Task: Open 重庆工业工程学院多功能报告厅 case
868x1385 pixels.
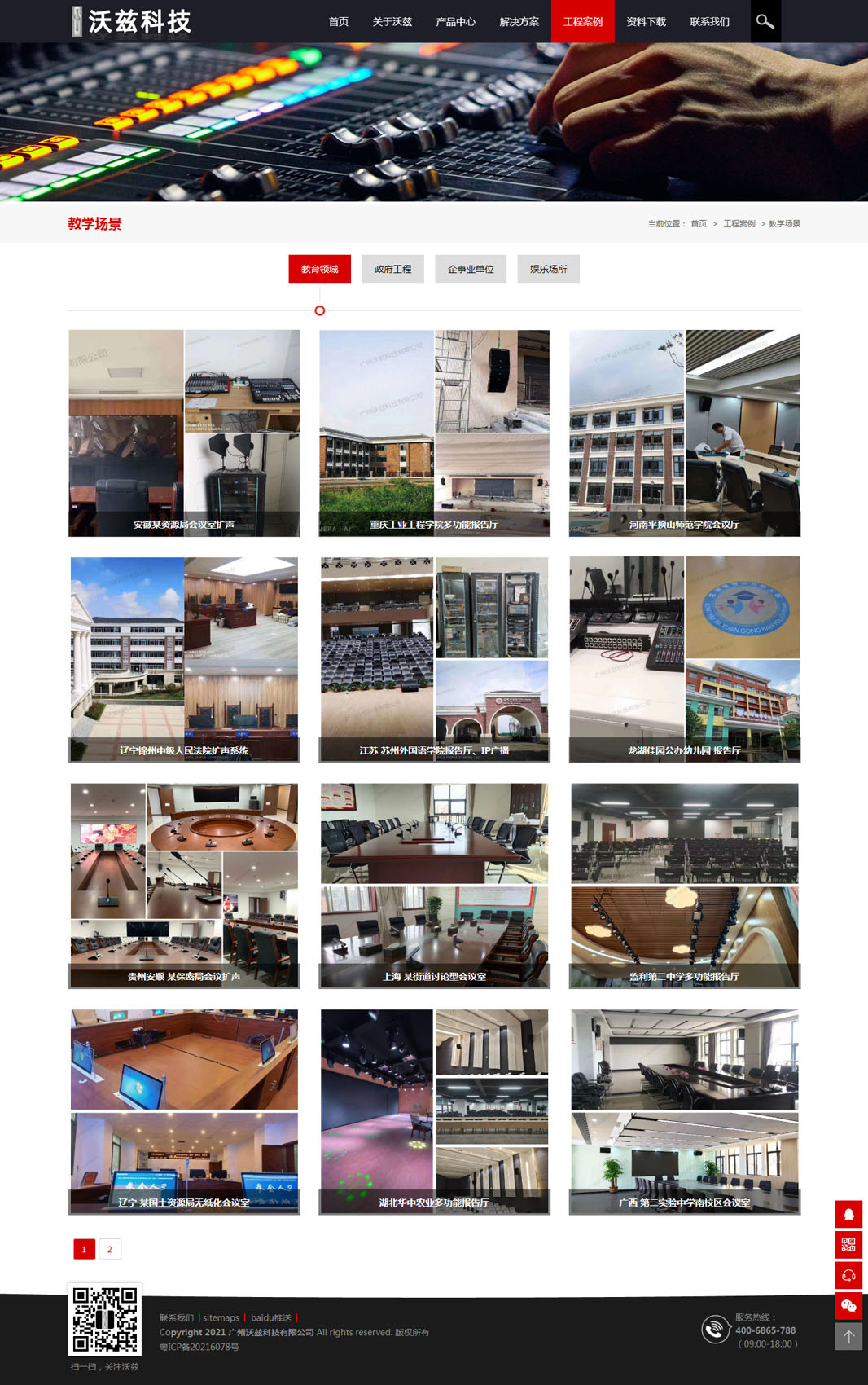Action: tap(434, 433)
